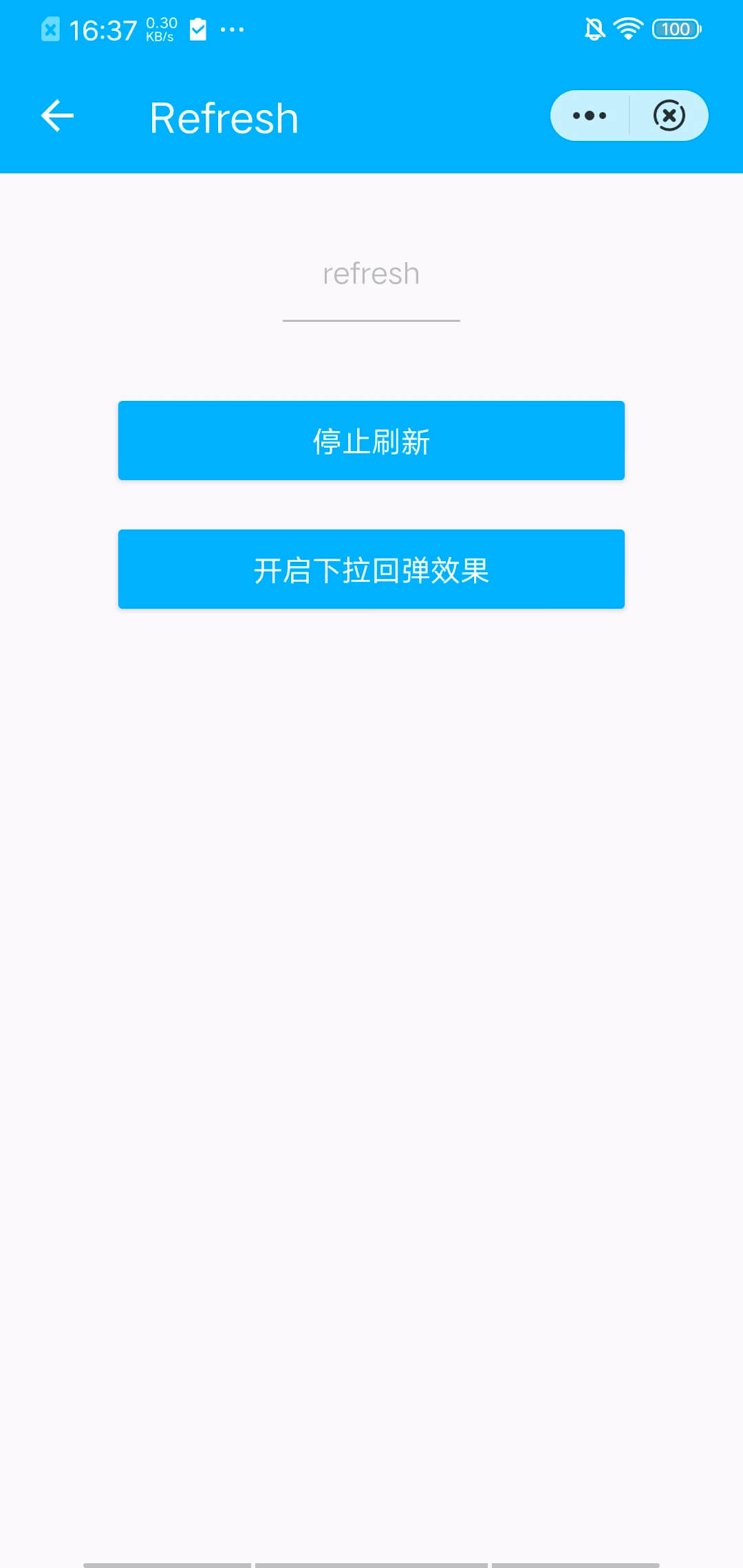Tap the network speed indicator 0.30 KB/s
The width and height of the screenshot is (743, 1568).
coord(160,29)
